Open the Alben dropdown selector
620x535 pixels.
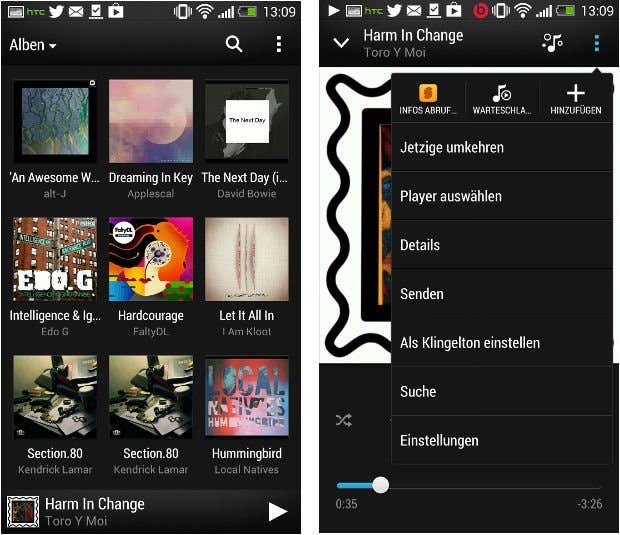point(33,45)
